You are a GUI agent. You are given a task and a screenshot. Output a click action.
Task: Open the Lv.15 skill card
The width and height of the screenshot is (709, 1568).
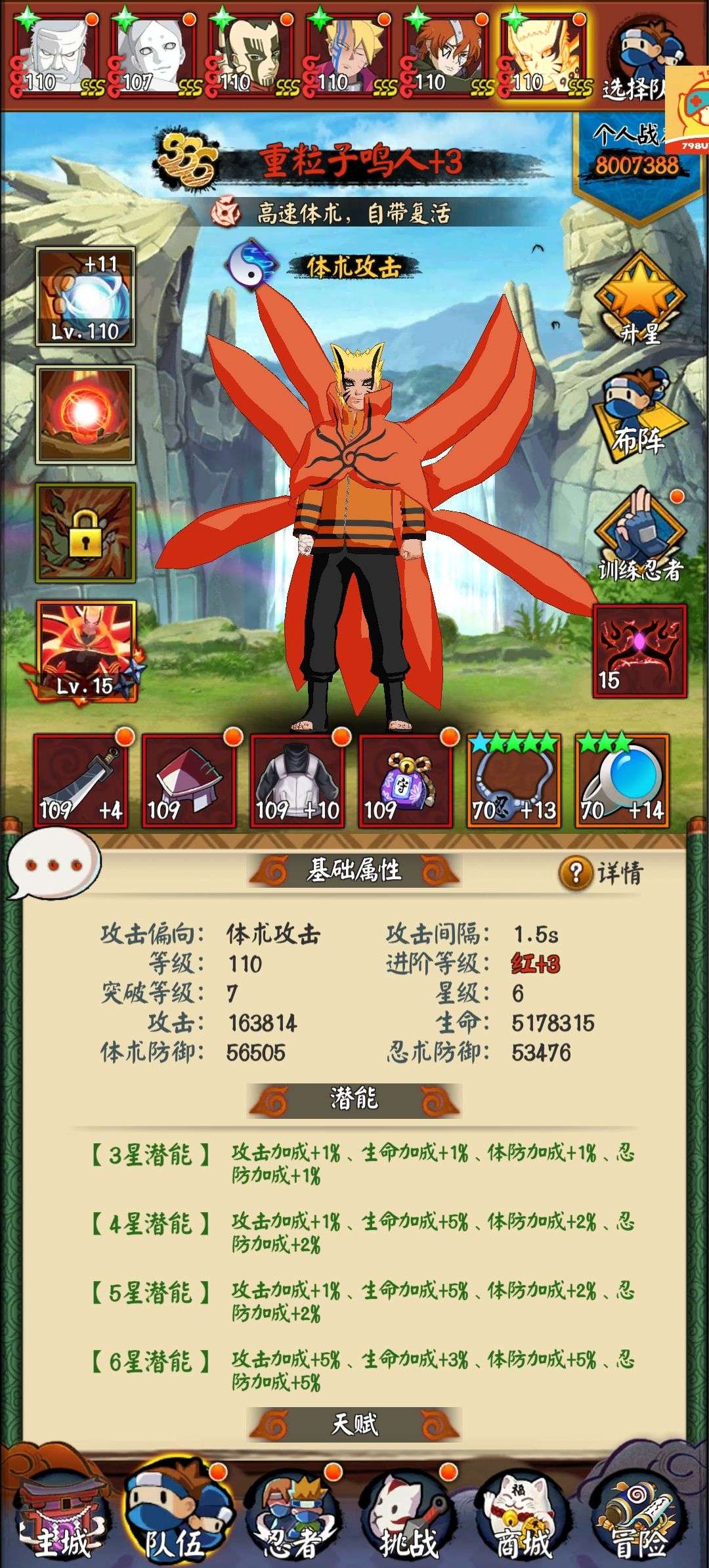pyautogui.click(x=85, y=650)
